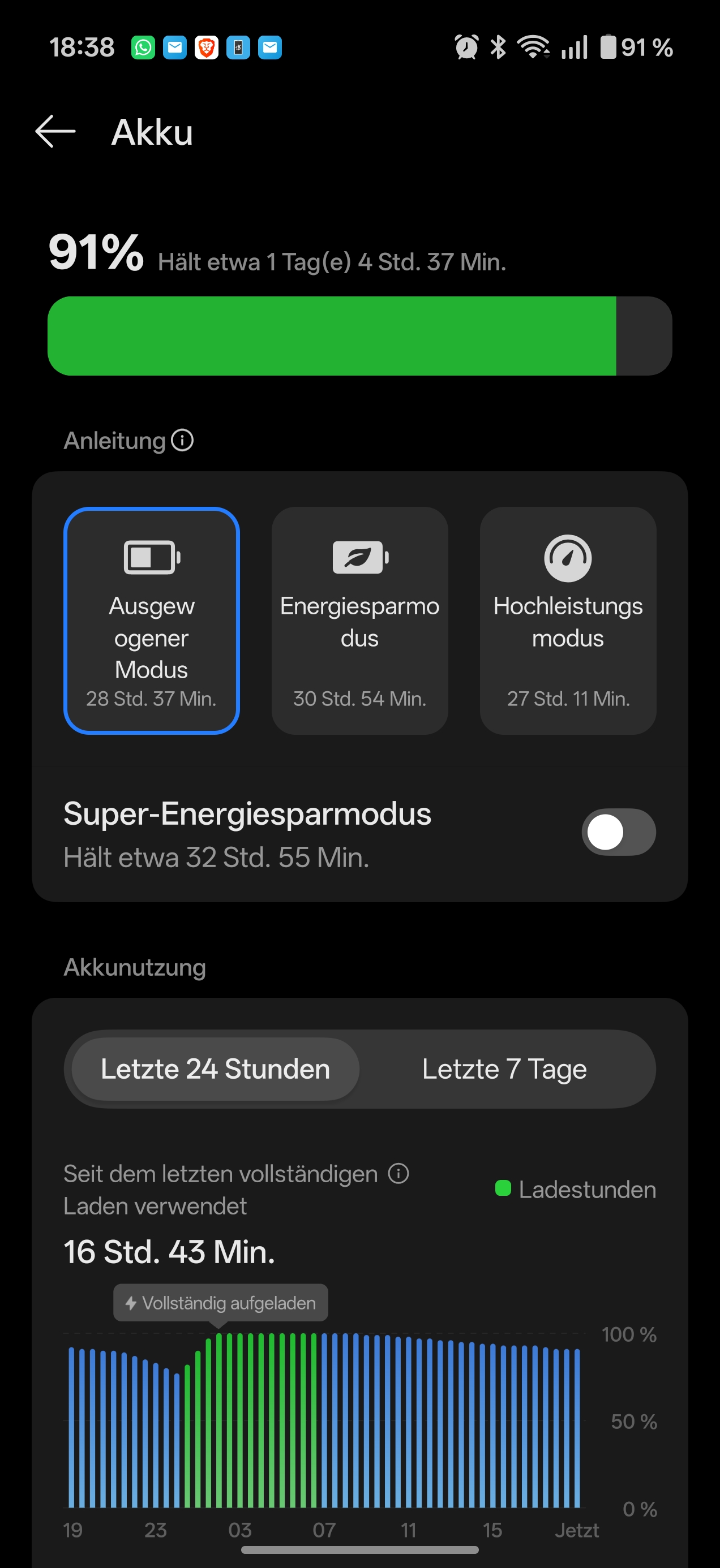Screen dimensions: 720x1568
Task: Switch to Letzte 7 Tage tab
Action: pos(504,1069)
